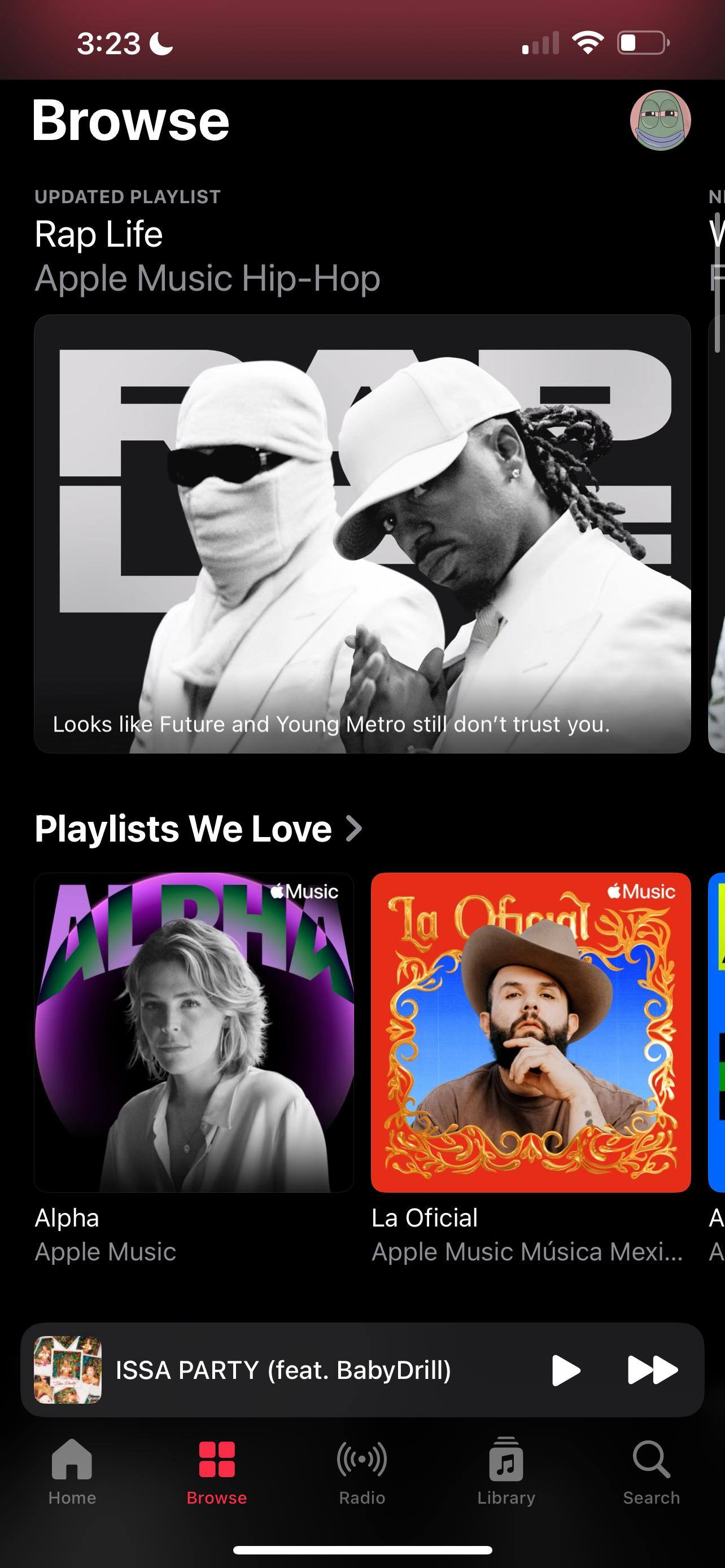Viewport: 725px width, 1568px height.
Task: Open the Search tab
Action: tap(650, 1470)
